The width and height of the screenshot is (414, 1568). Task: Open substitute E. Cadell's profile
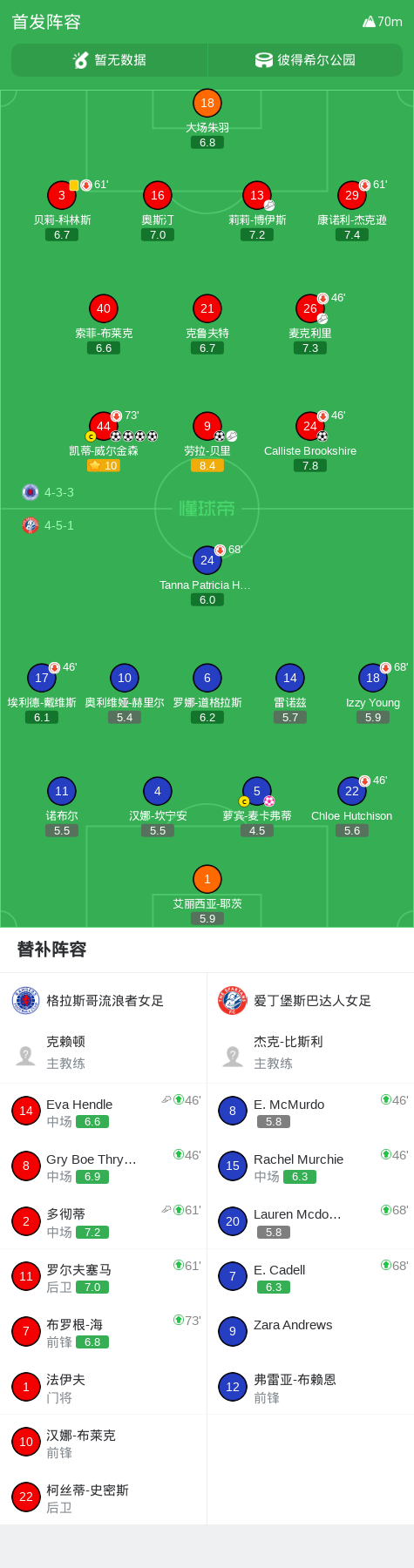(310, 1277)
